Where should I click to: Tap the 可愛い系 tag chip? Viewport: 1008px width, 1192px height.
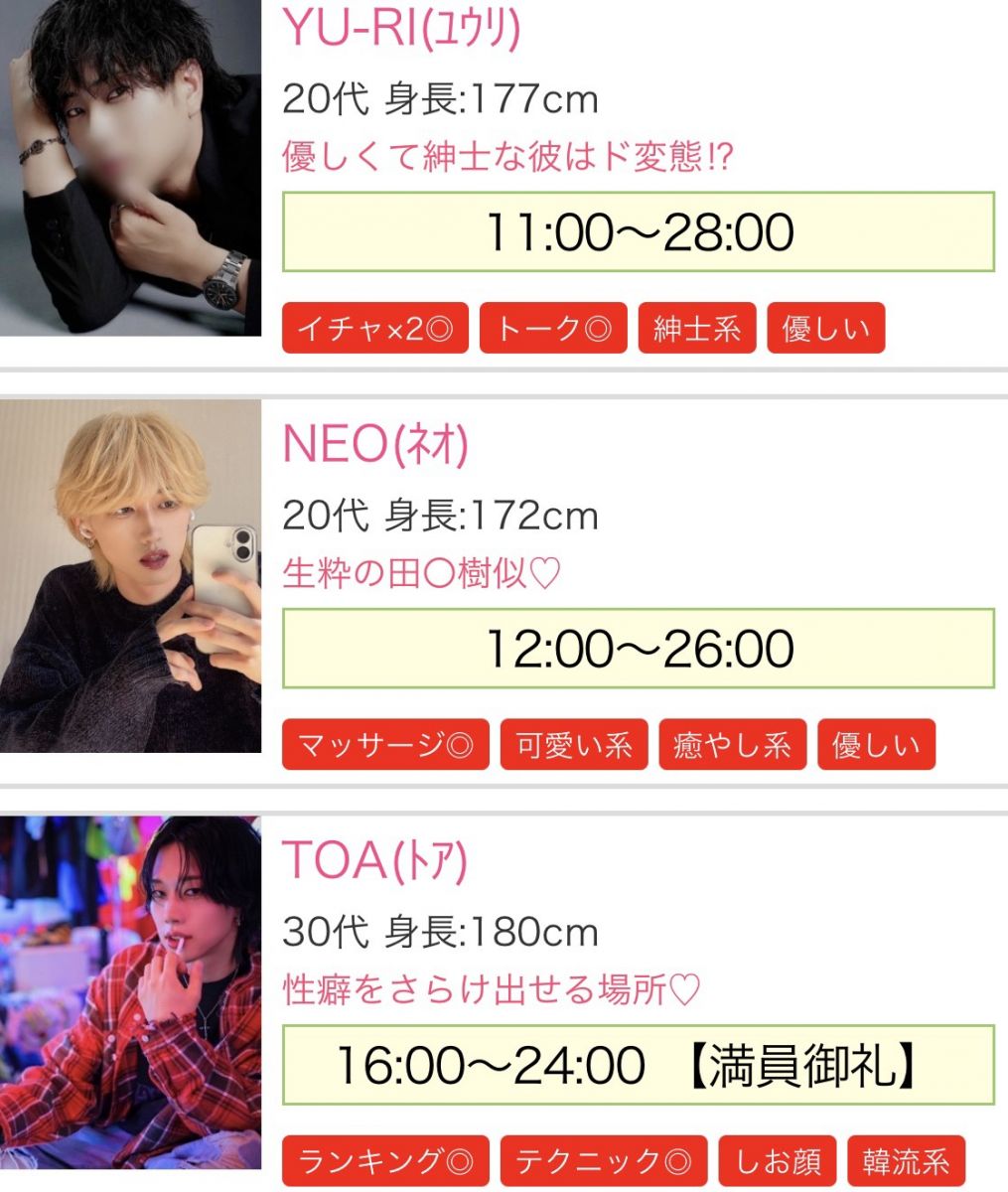tap(574, 745)
